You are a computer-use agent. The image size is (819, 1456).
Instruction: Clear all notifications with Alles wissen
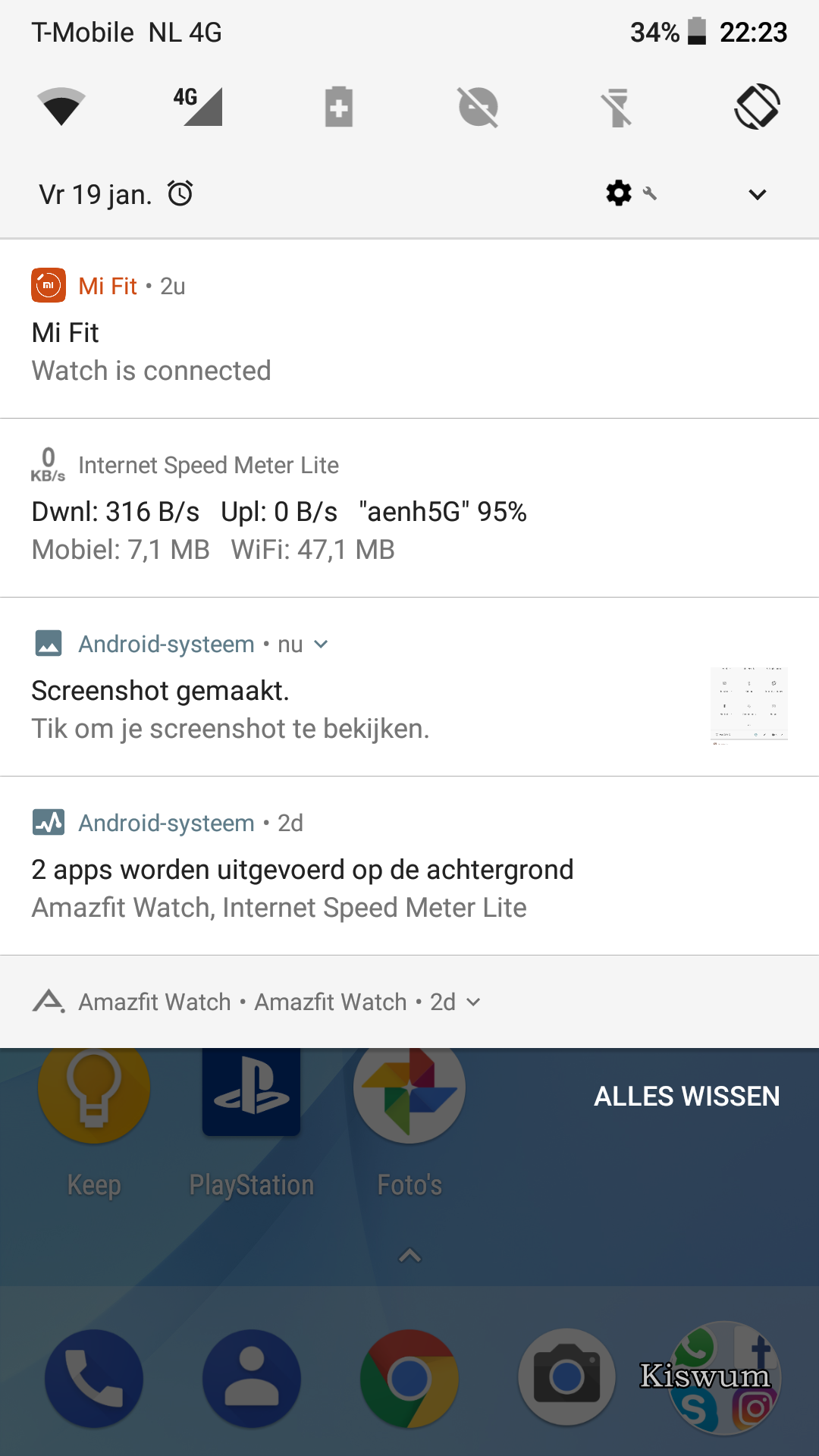687,1097
